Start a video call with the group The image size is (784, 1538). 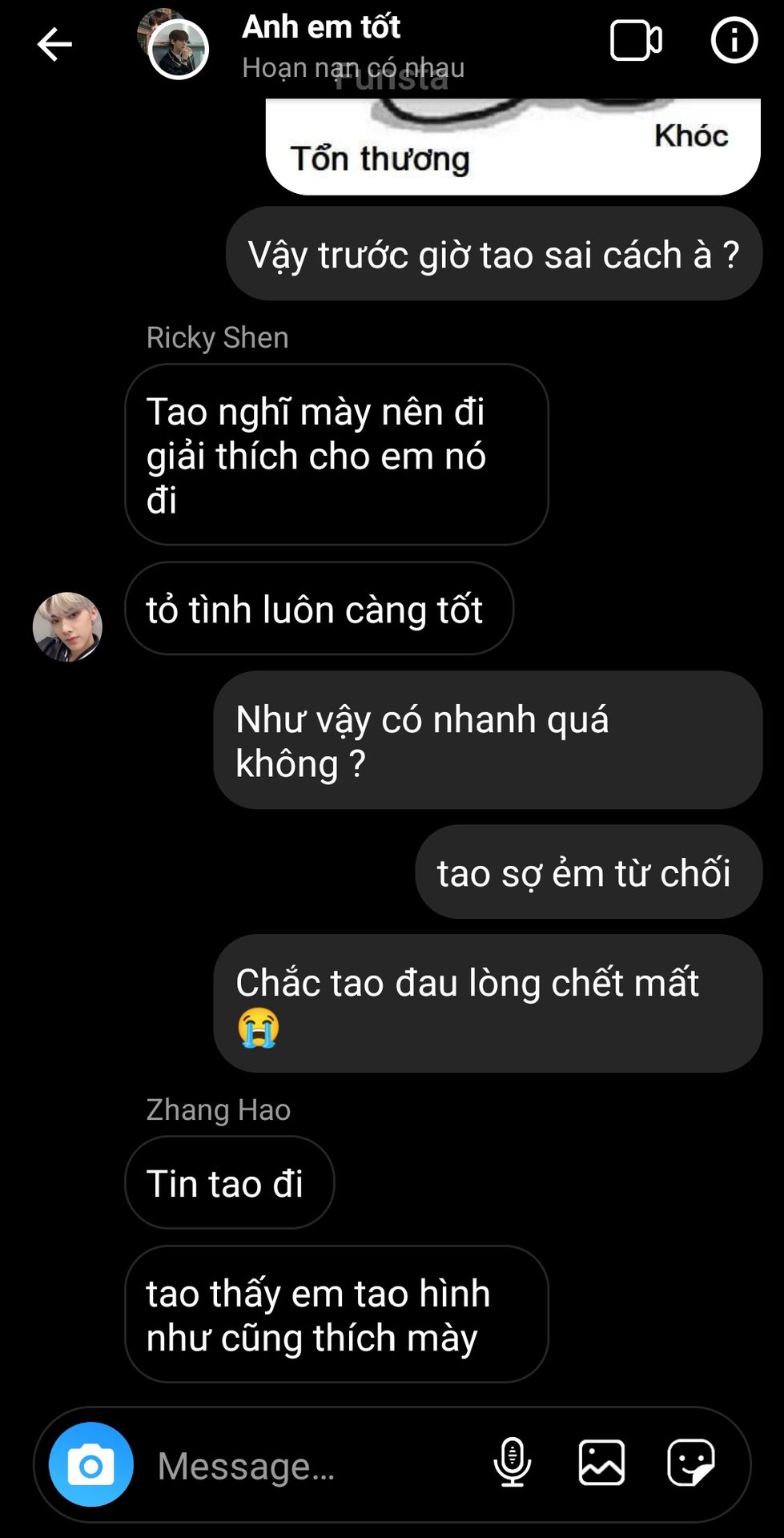coord(636,41)
